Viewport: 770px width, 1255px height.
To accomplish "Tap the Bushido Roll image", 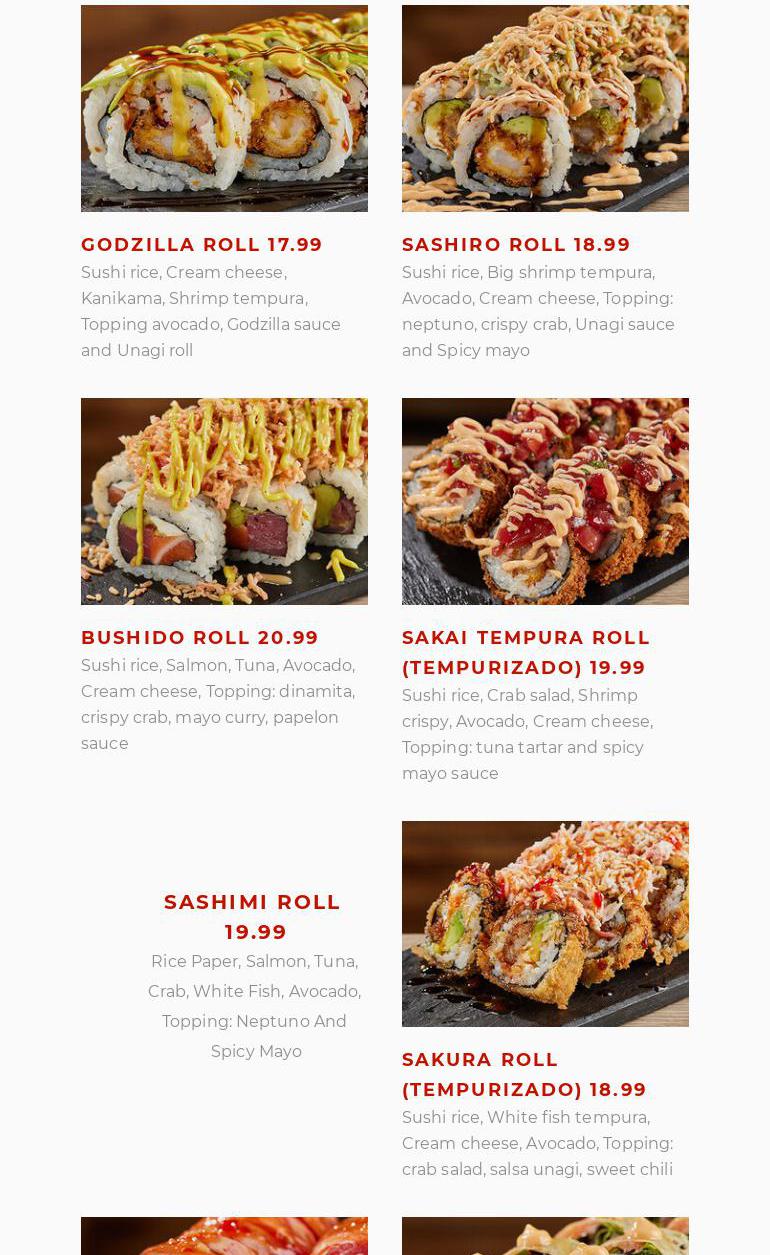I will 224,501.
